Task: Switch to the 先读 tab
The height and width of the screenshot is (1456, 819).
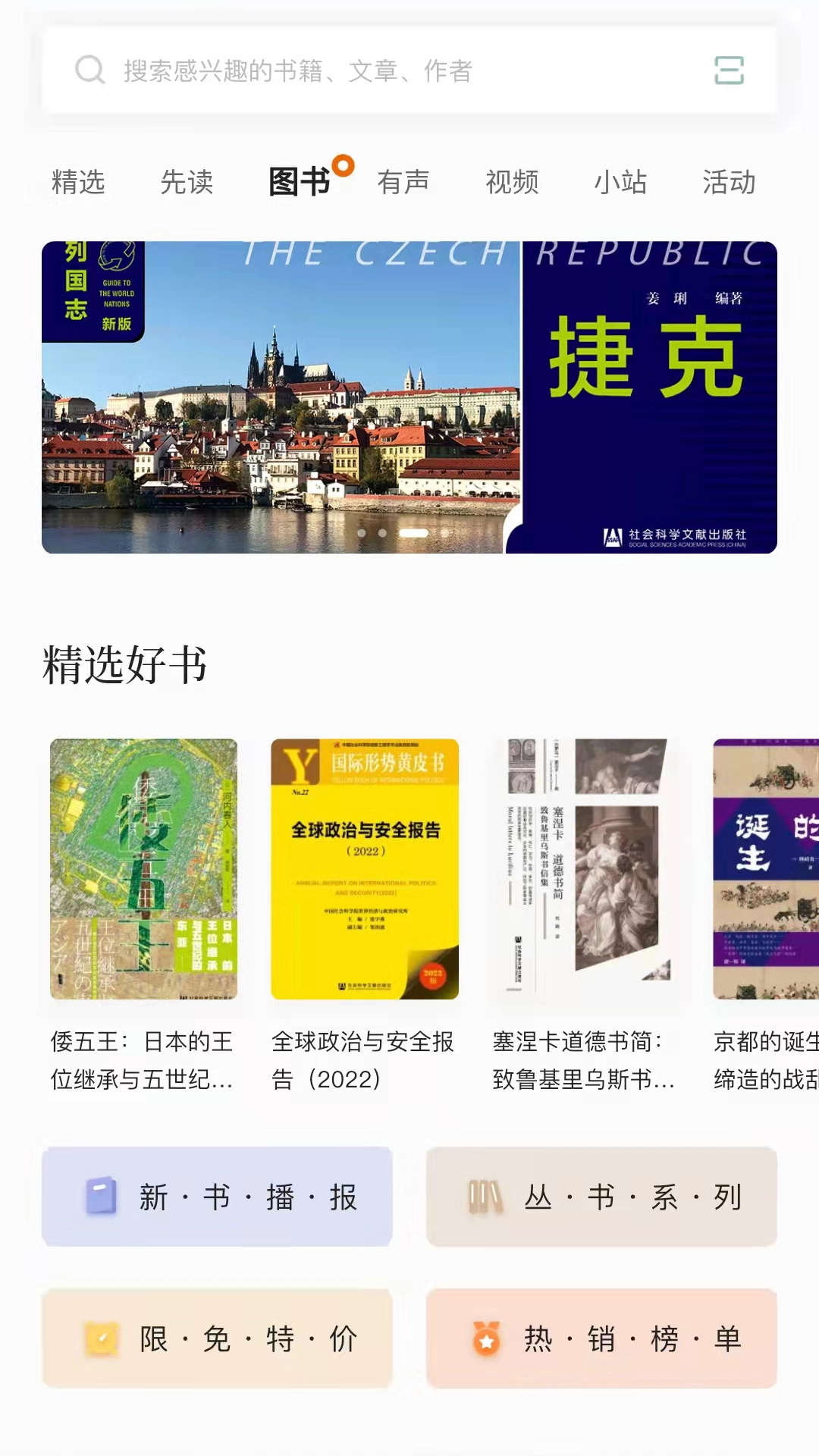Action: (188, 182)
